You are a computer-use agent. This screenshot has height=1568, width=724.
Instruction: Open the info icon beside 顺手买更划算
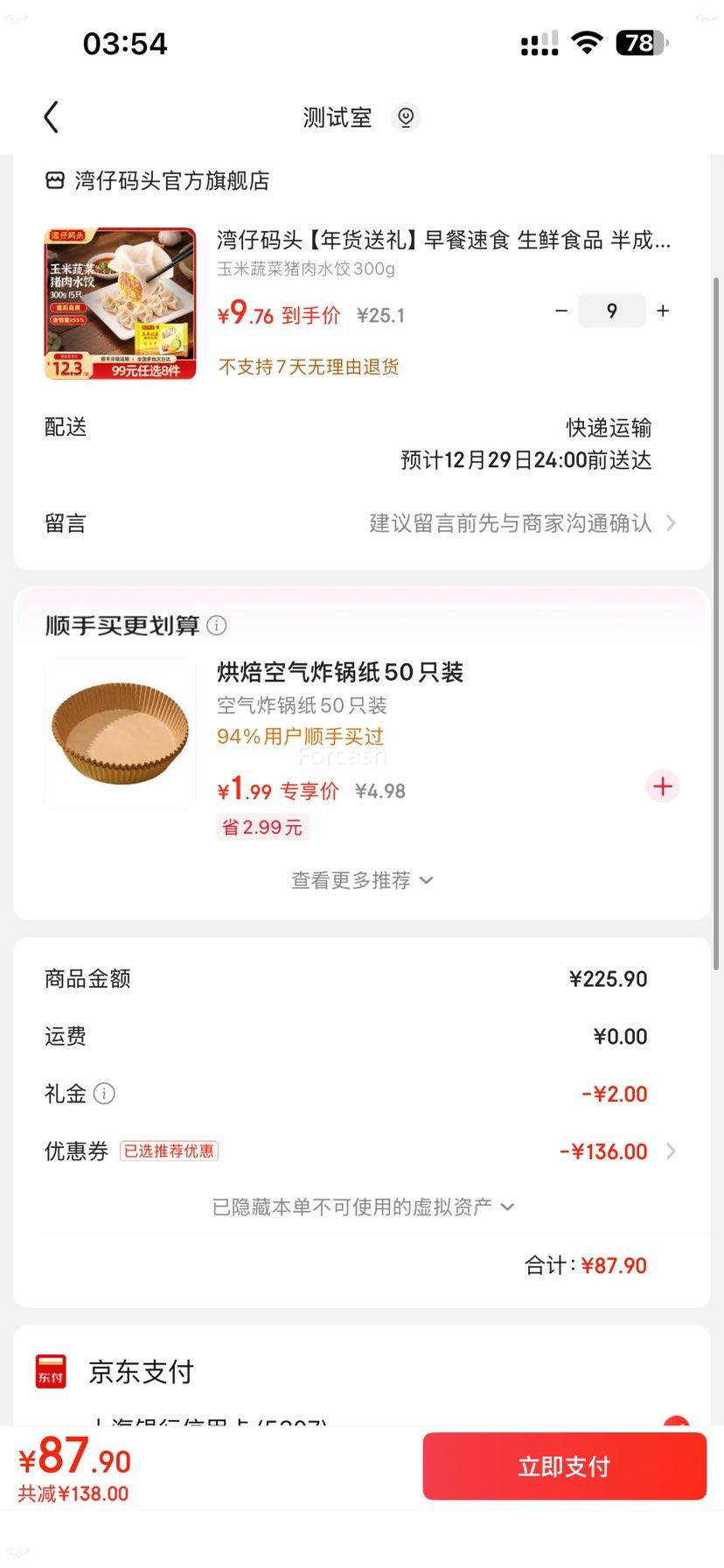[x=216, y=625]
